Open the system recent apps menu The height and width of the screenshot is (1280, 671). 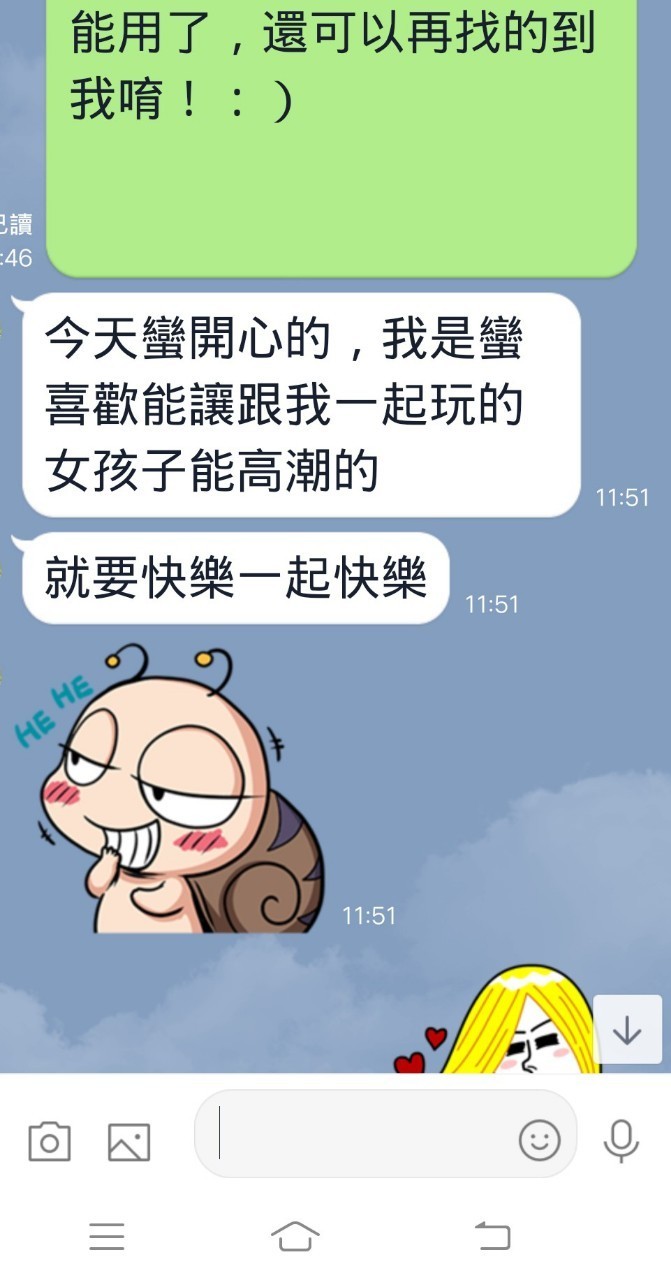click(x=106, y=1236)
